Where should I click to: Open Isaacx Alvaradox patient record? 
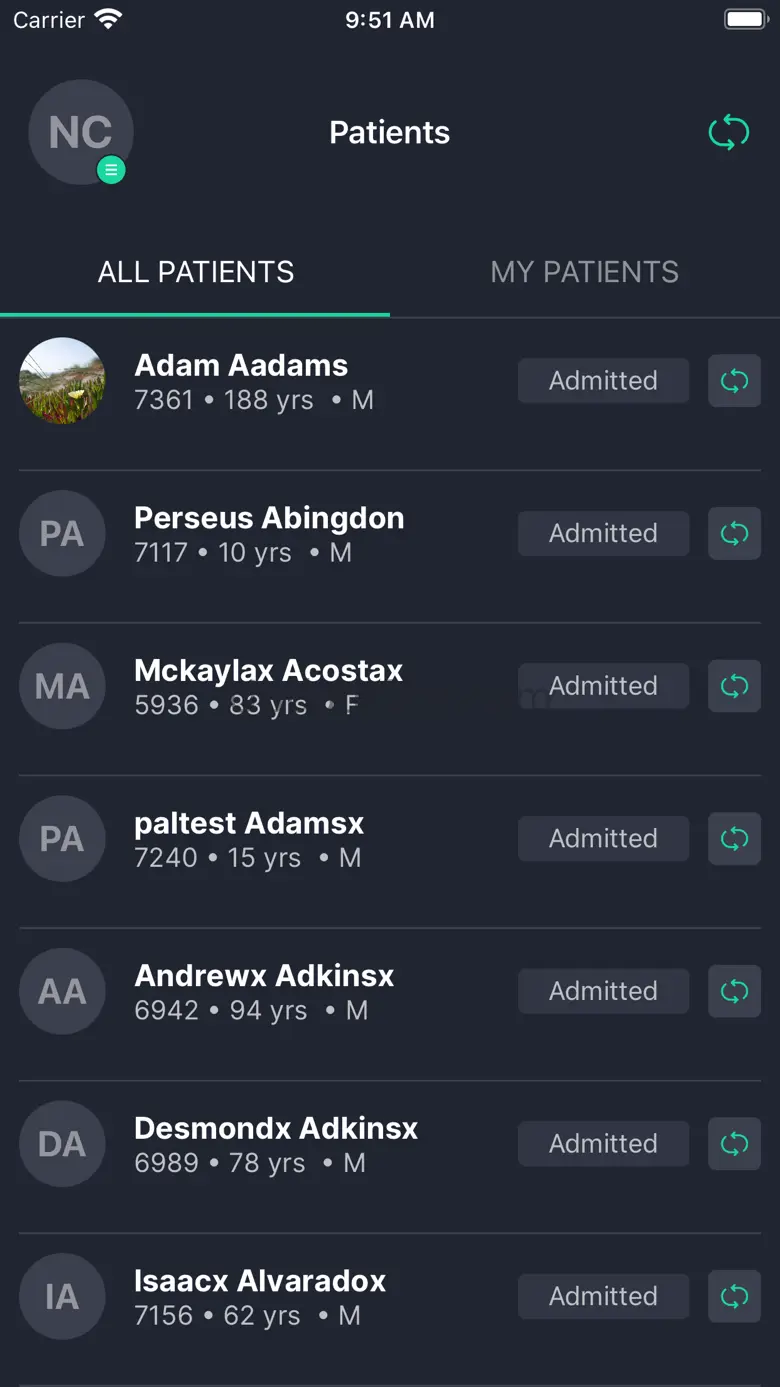260,1296
